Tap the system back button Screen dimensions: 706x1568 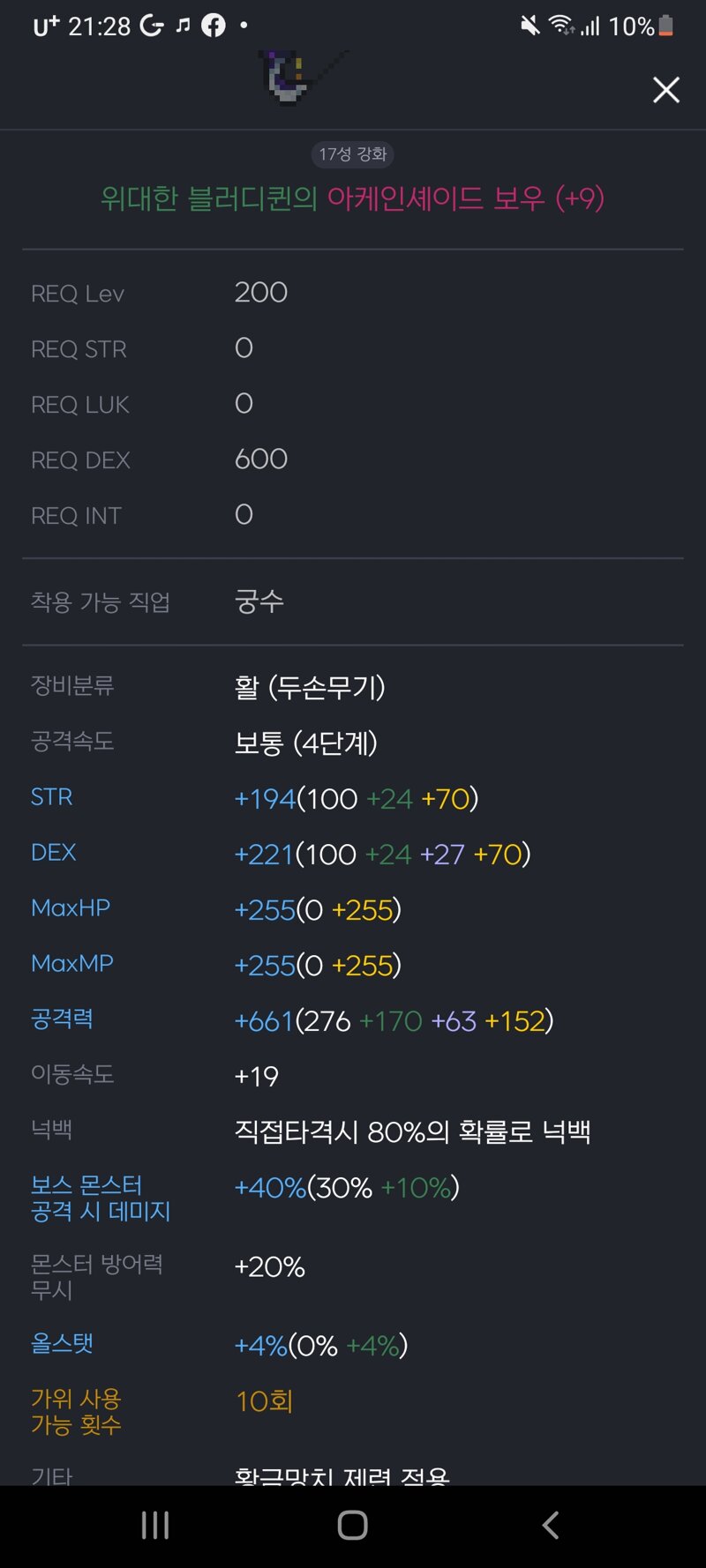click(x=551, y=1525)
